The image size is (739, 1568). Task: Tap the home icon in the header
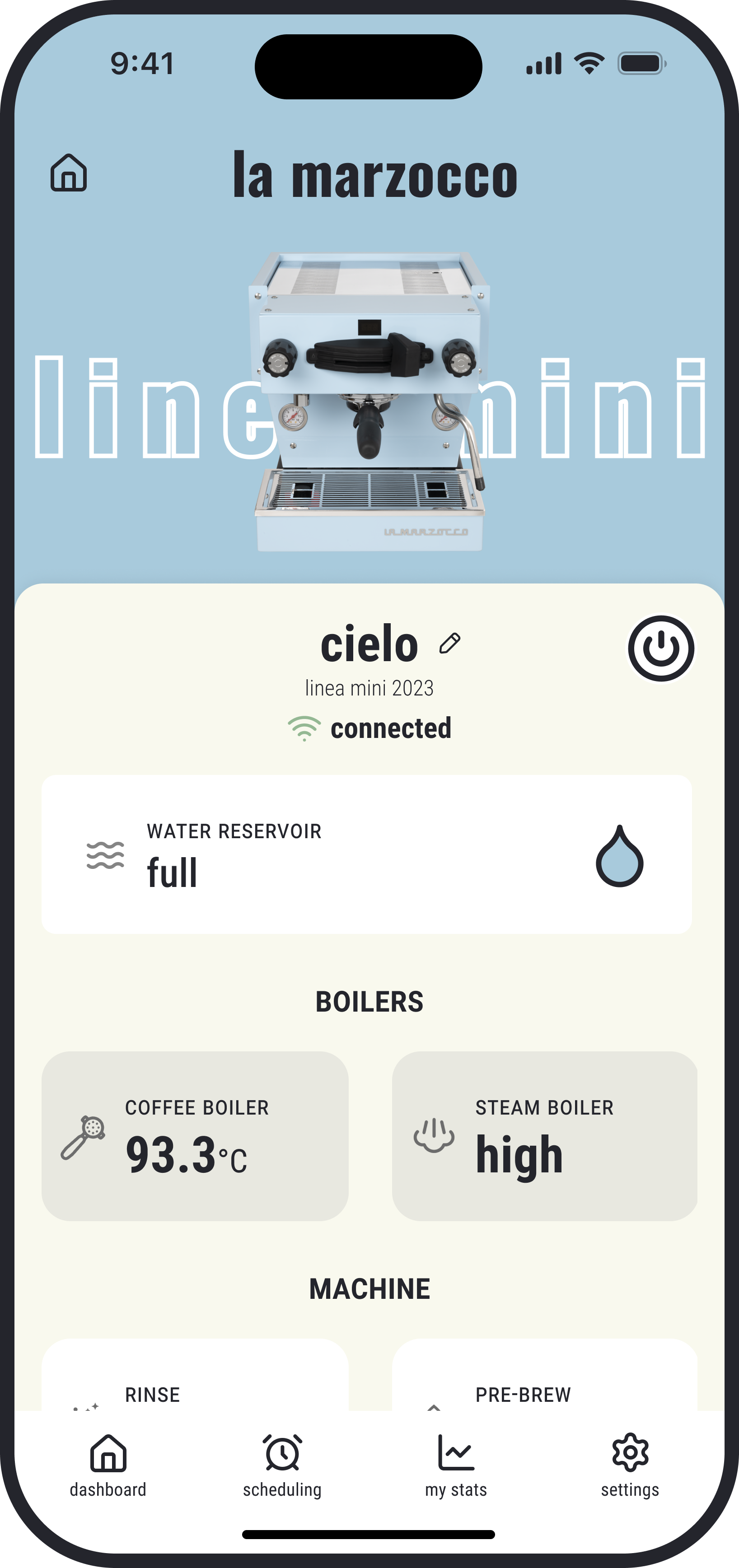tap(68, 173)
